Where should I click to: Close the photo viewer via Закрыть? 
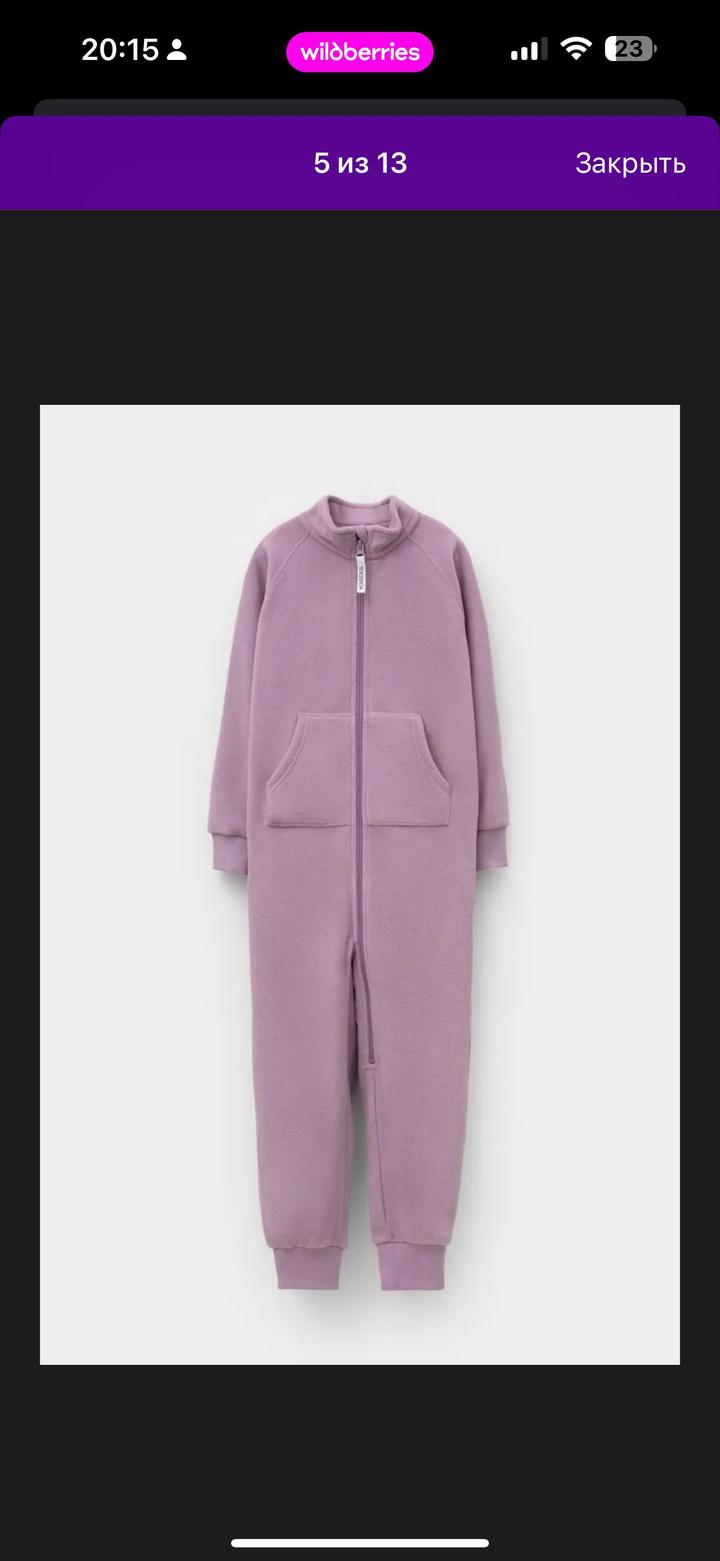coord(629,163)
